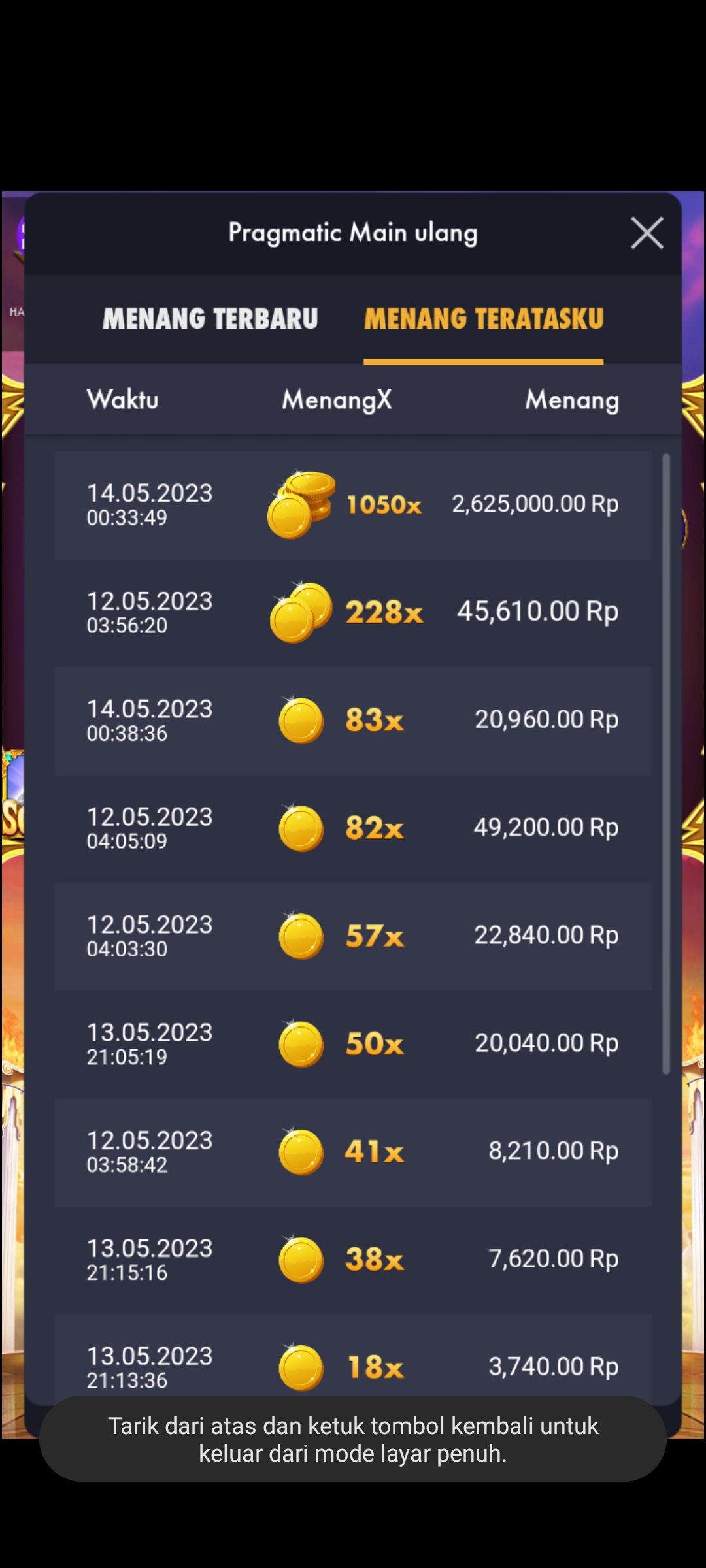Switch to the Menang Terbaru tab

tap(210, 319)
